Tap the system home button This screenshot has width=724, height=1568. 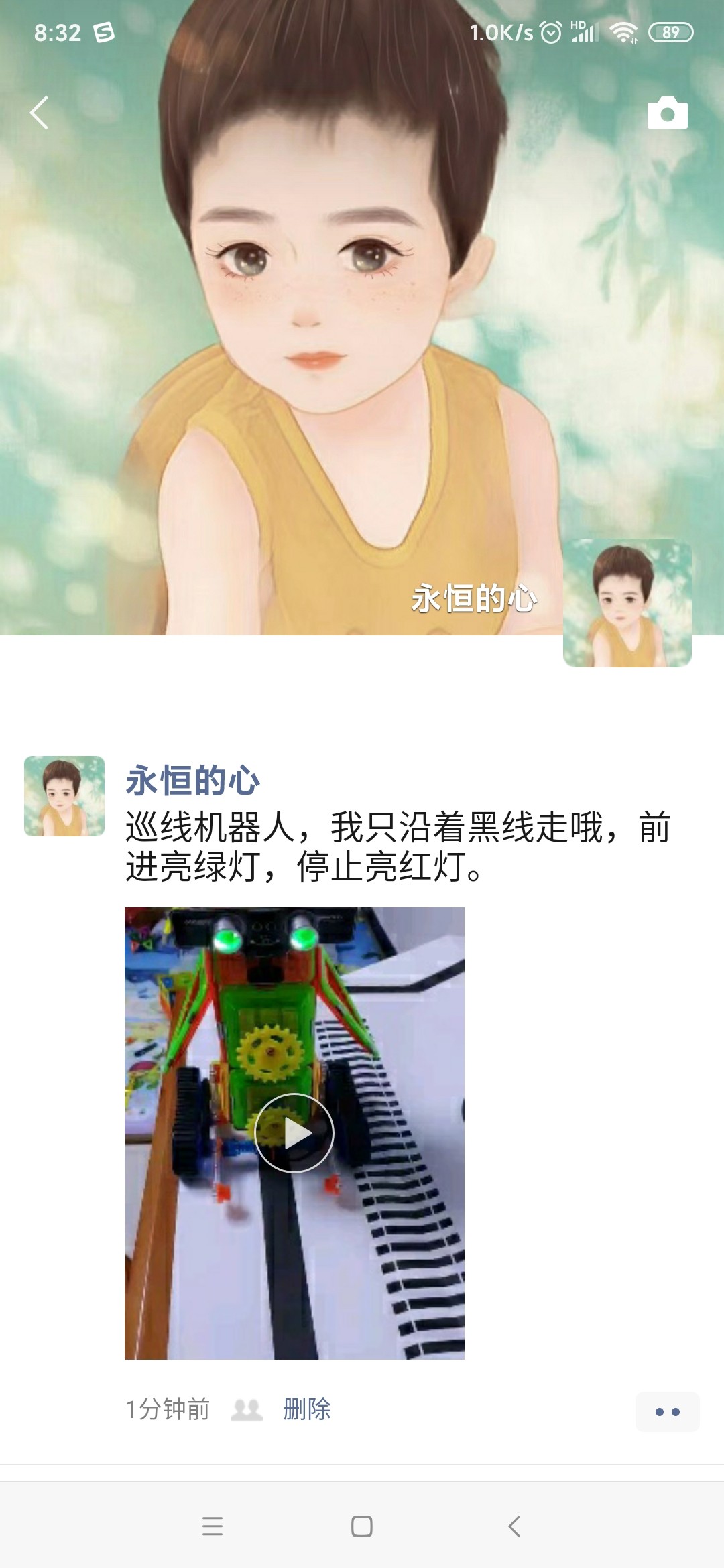[362, 1526]
